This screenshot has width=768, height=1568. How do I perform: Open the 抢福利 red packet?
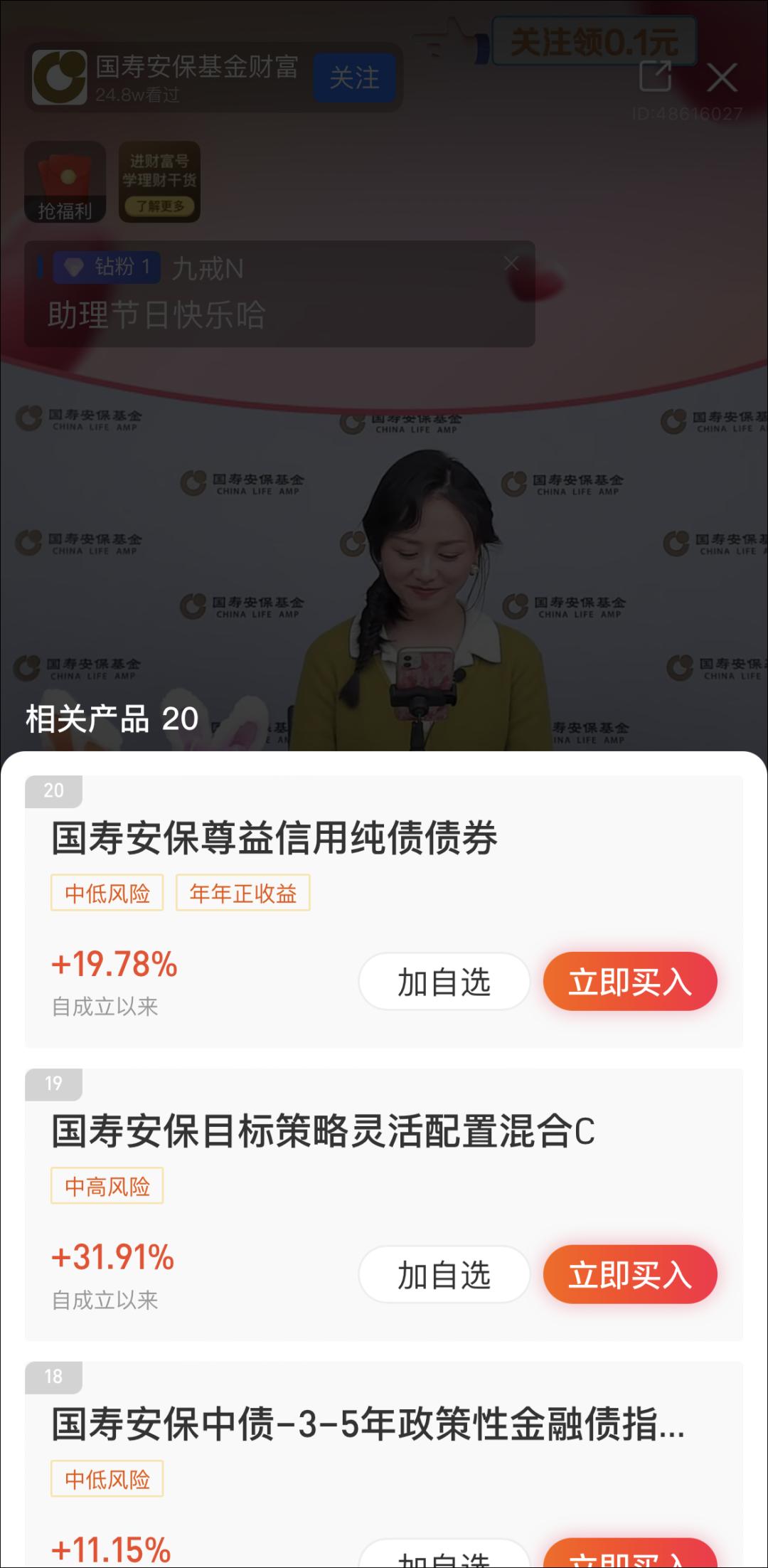point(65,182)
